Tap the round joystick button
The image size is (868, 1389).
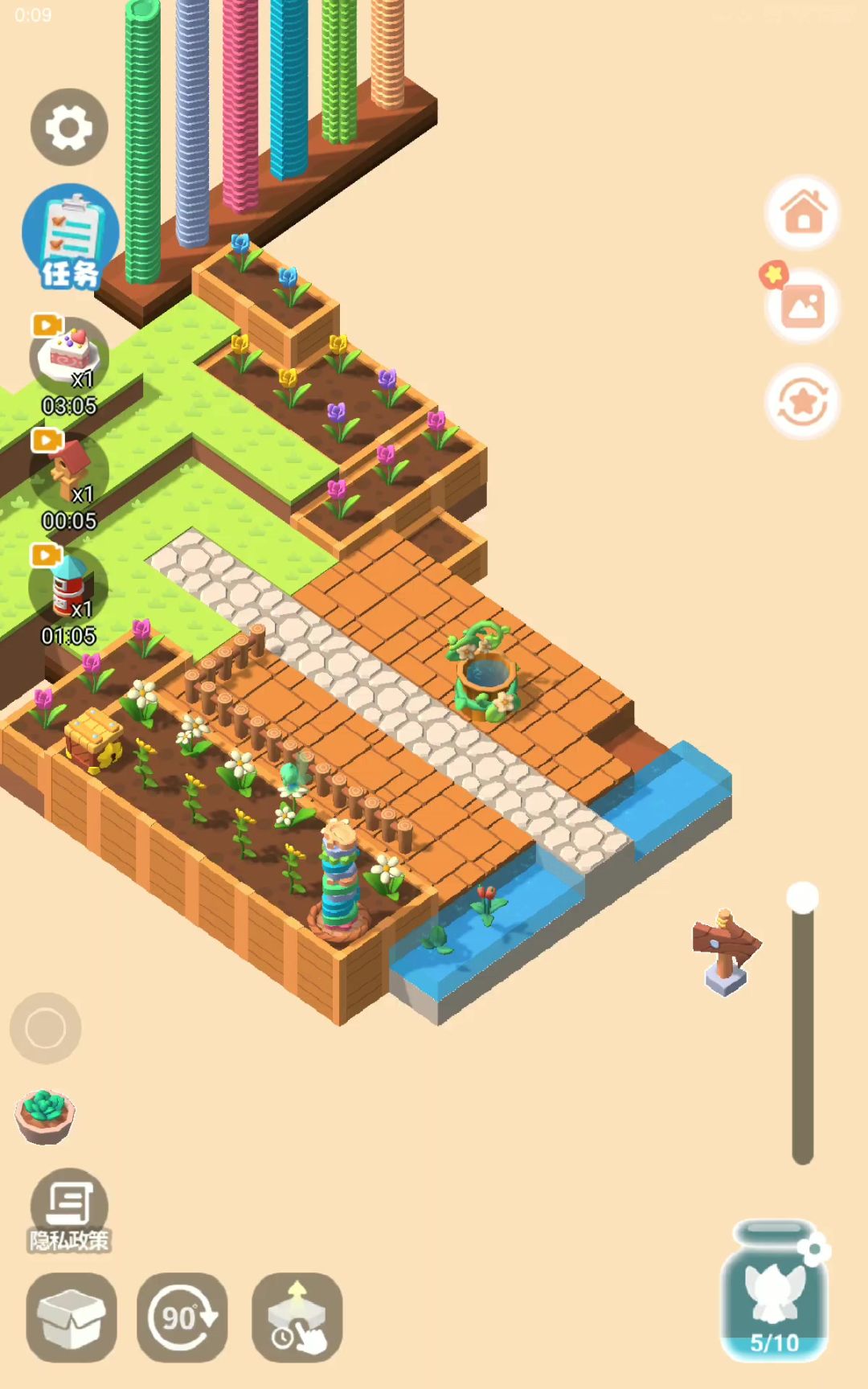(45, 1028)
